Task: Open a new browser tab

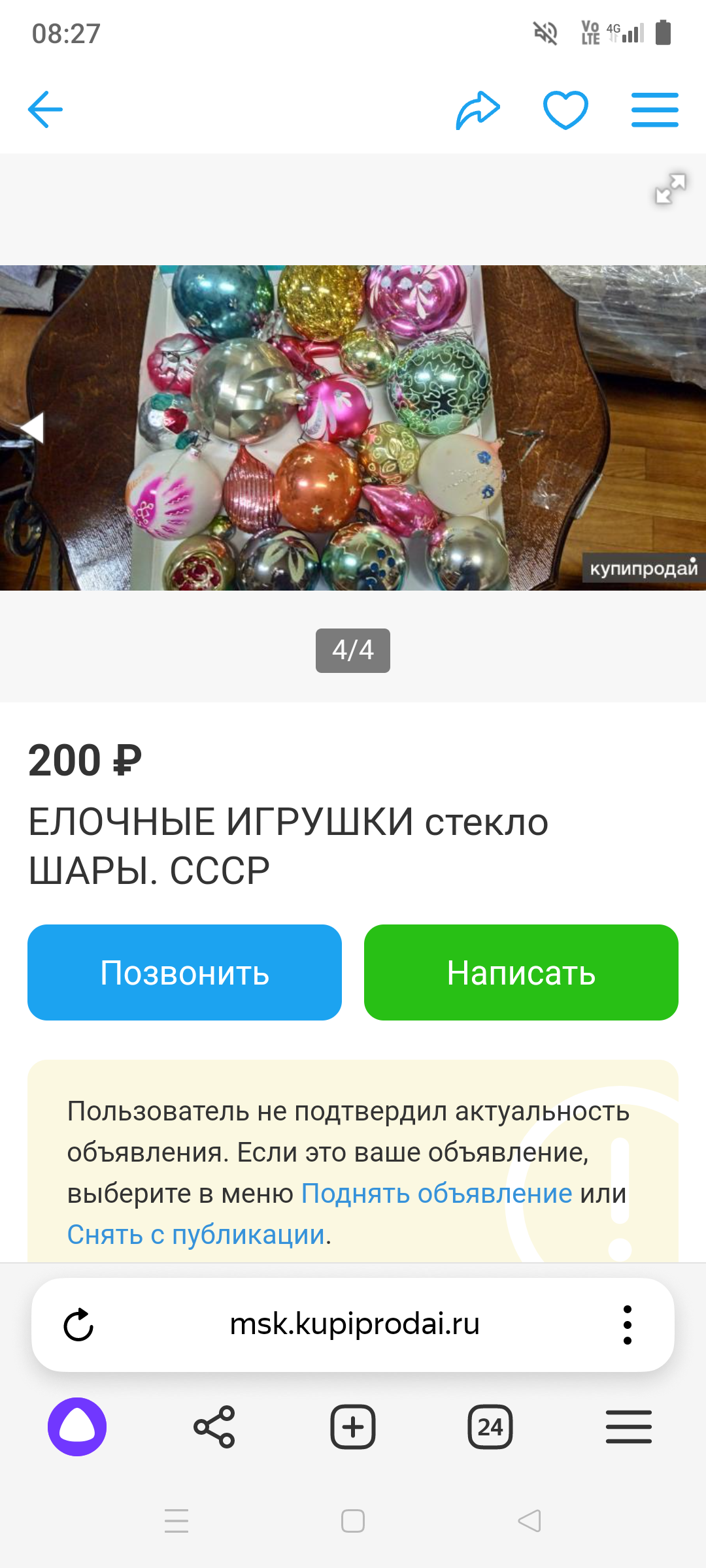Action: [353, 1427]
